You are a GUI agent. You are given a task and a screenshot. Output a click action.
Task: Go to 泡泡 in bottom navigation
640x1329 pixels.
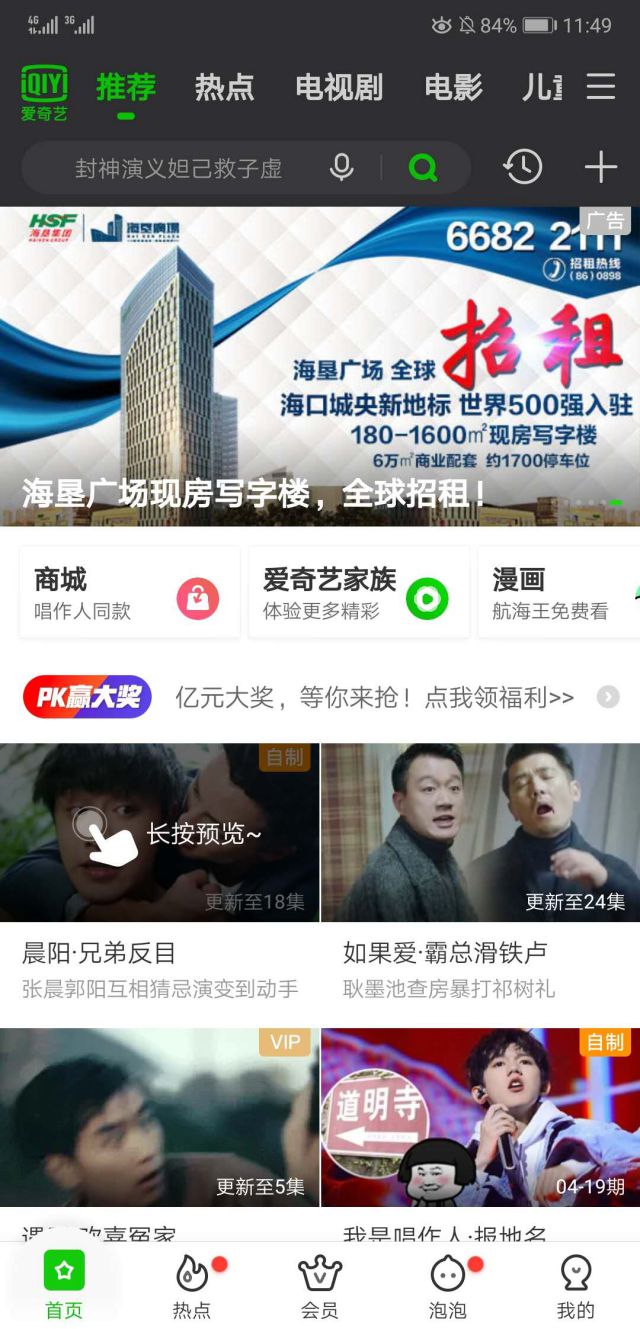[448, 1287]
